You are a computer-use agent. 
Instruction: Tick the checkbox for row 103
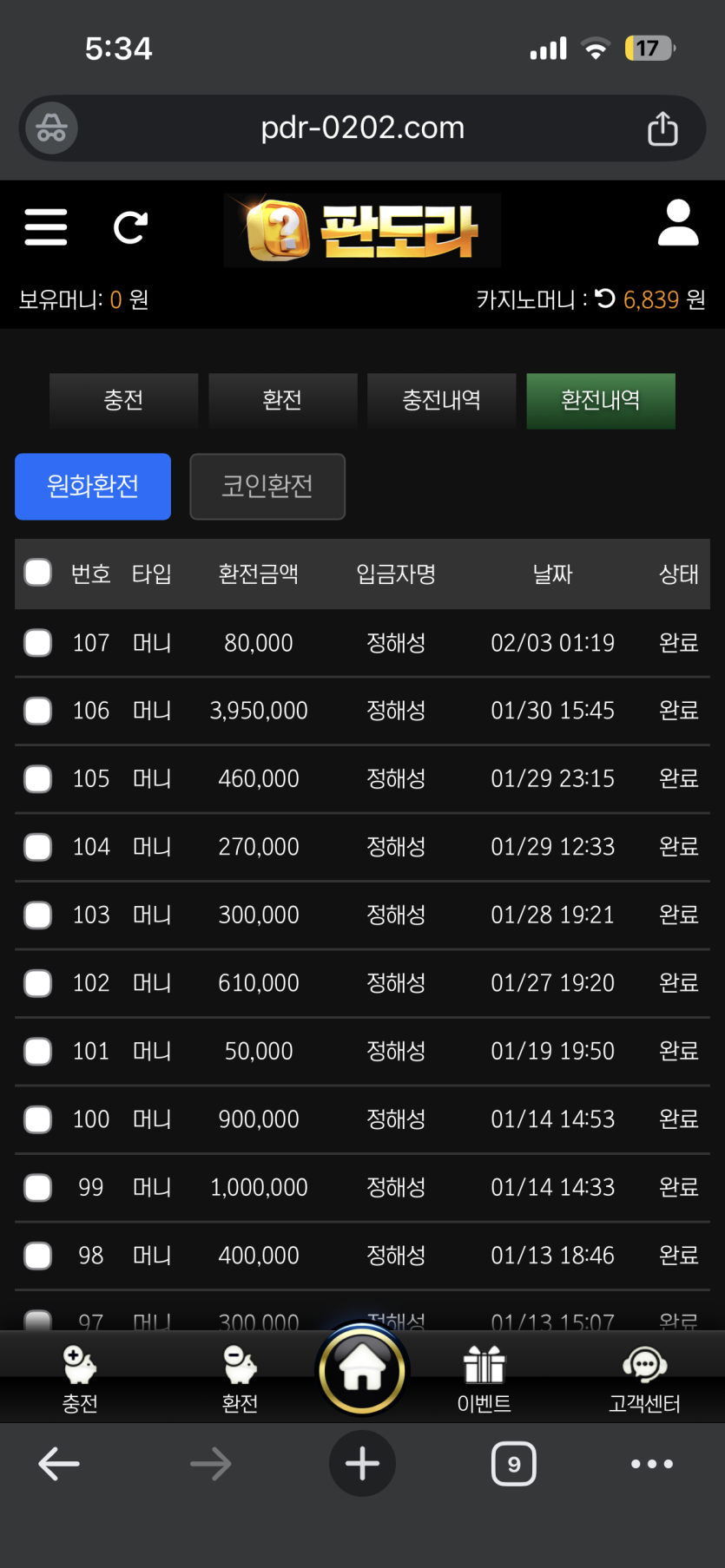(x=38, y=915)
